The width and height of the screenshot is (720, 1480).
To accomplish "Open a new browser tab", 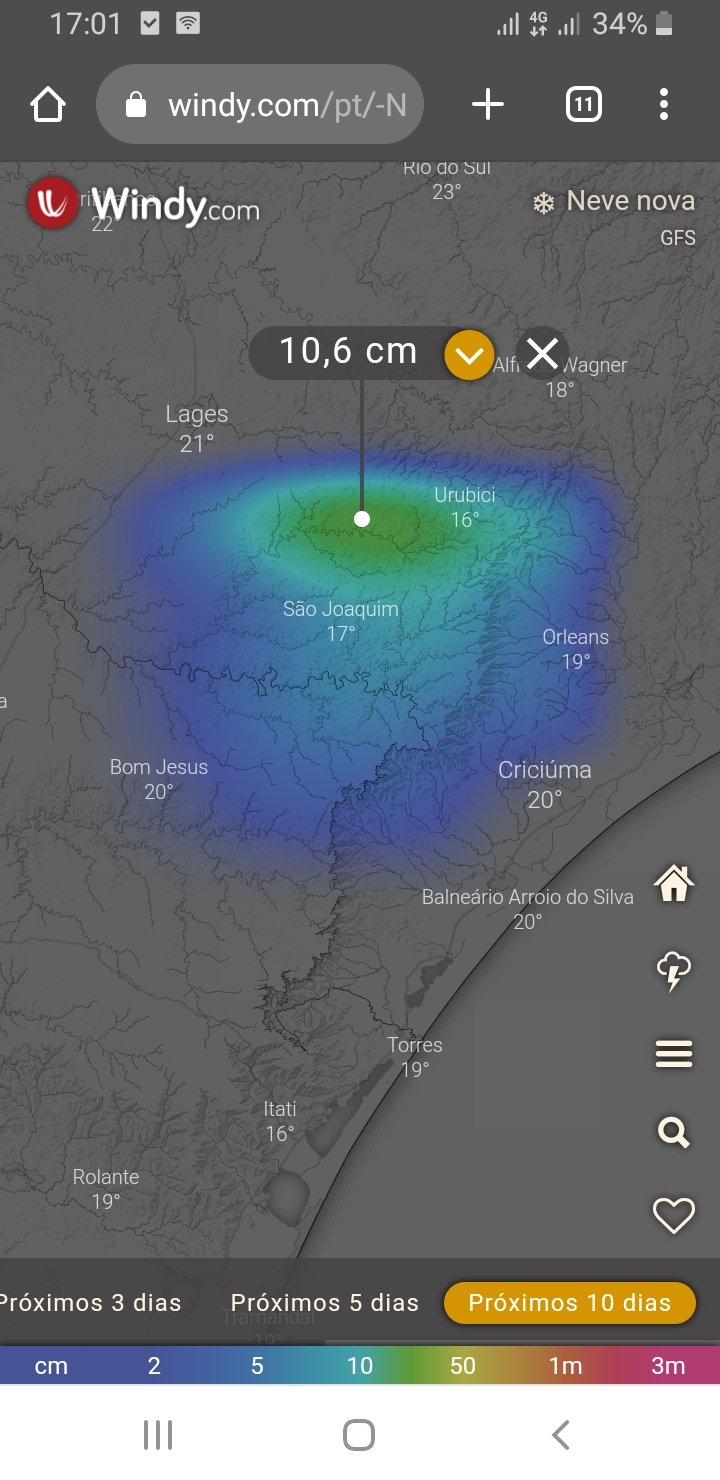I will pyautogui.click(x=487, y=104).
